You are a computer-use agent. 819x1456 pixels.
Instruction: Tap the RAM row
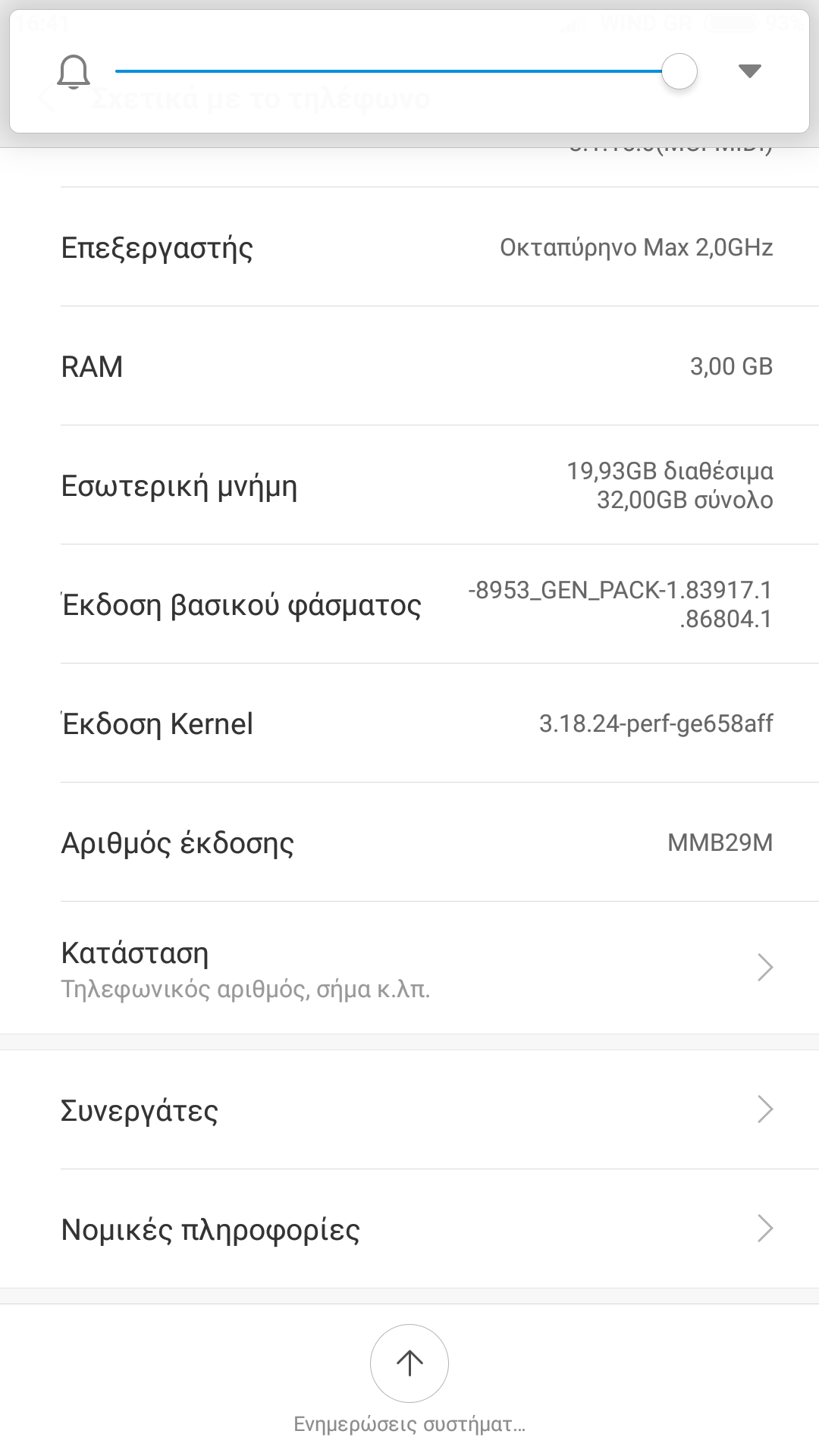[409, 366]
